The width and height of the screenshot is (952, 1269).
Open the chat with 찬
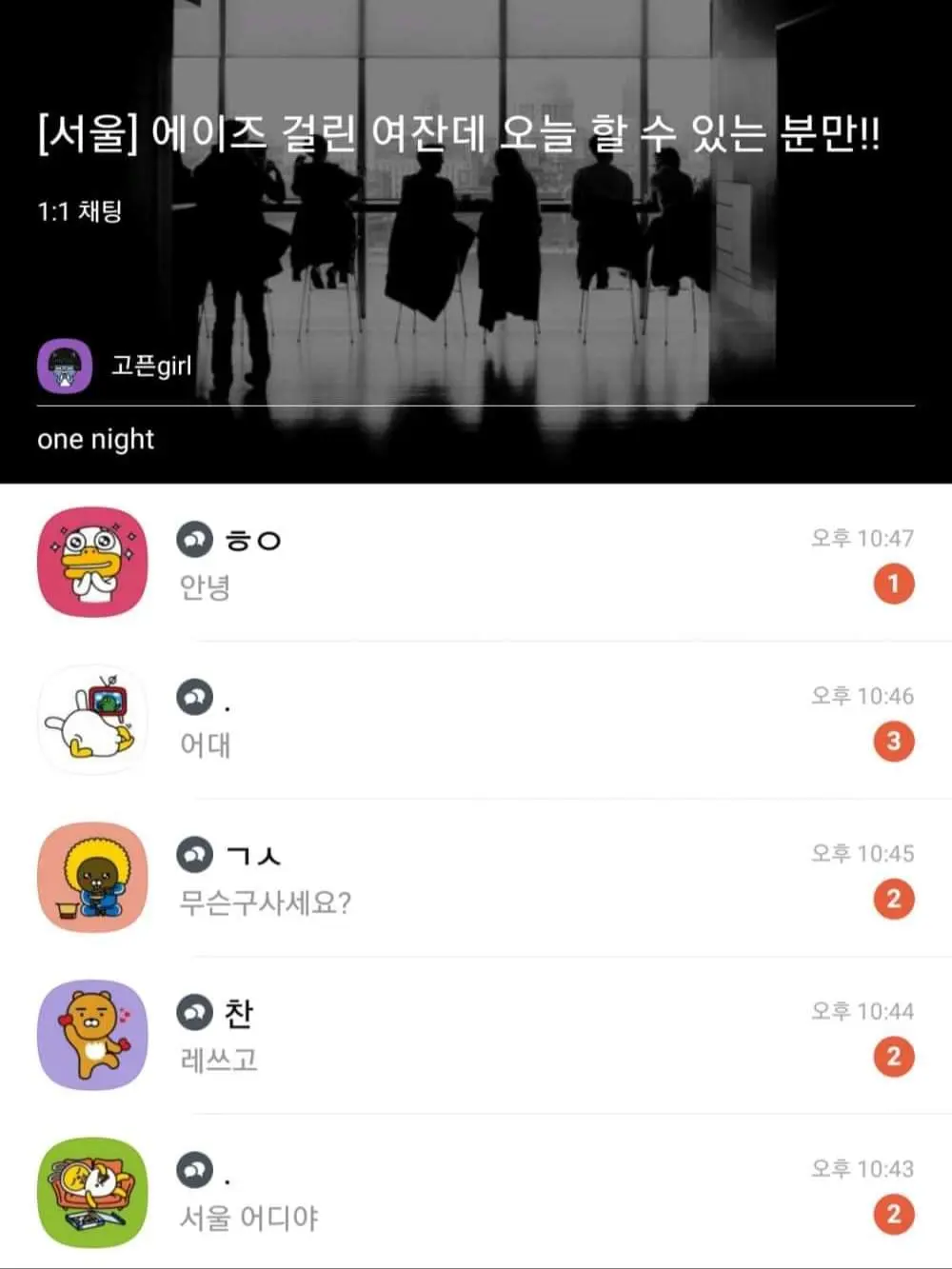[476, 1035]
